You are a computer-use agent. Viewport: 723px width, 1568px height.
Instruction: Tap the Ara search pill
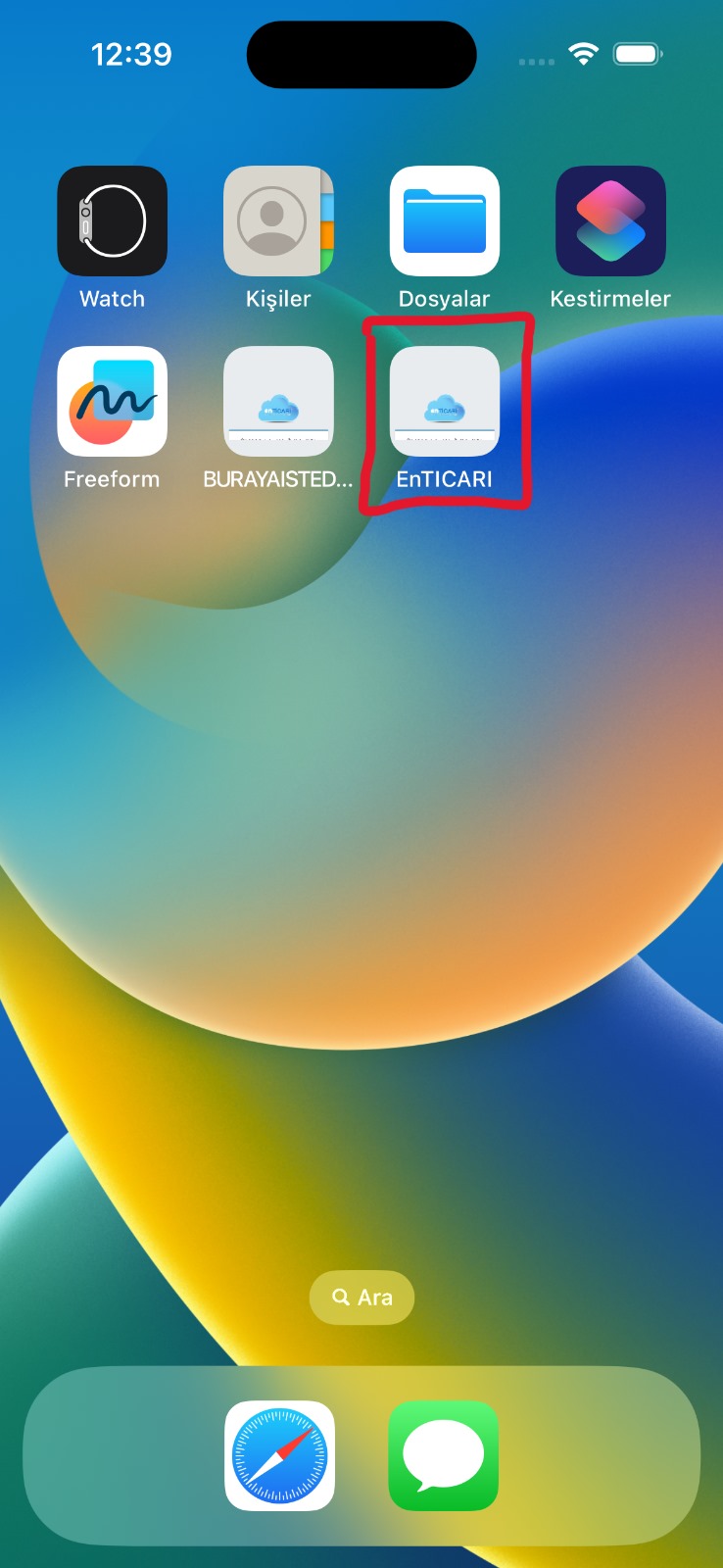(361, 1297)
